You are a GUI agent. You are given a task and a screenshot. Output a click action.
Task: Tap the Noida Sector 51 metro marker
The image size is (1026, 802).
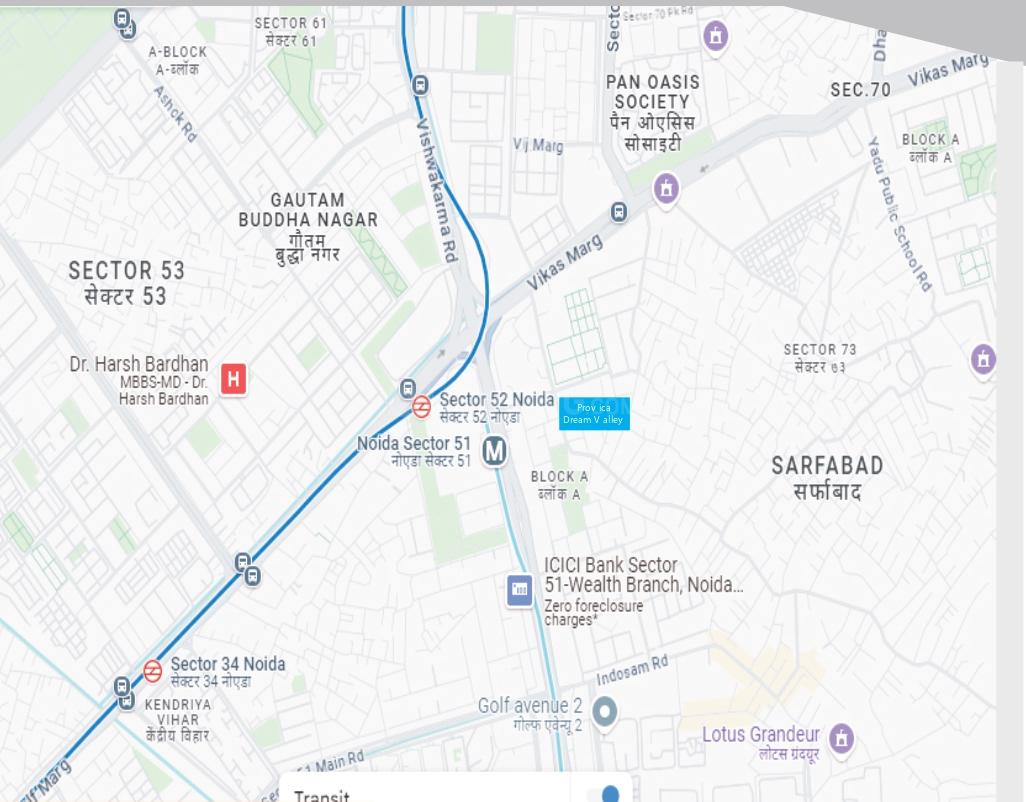494,451
